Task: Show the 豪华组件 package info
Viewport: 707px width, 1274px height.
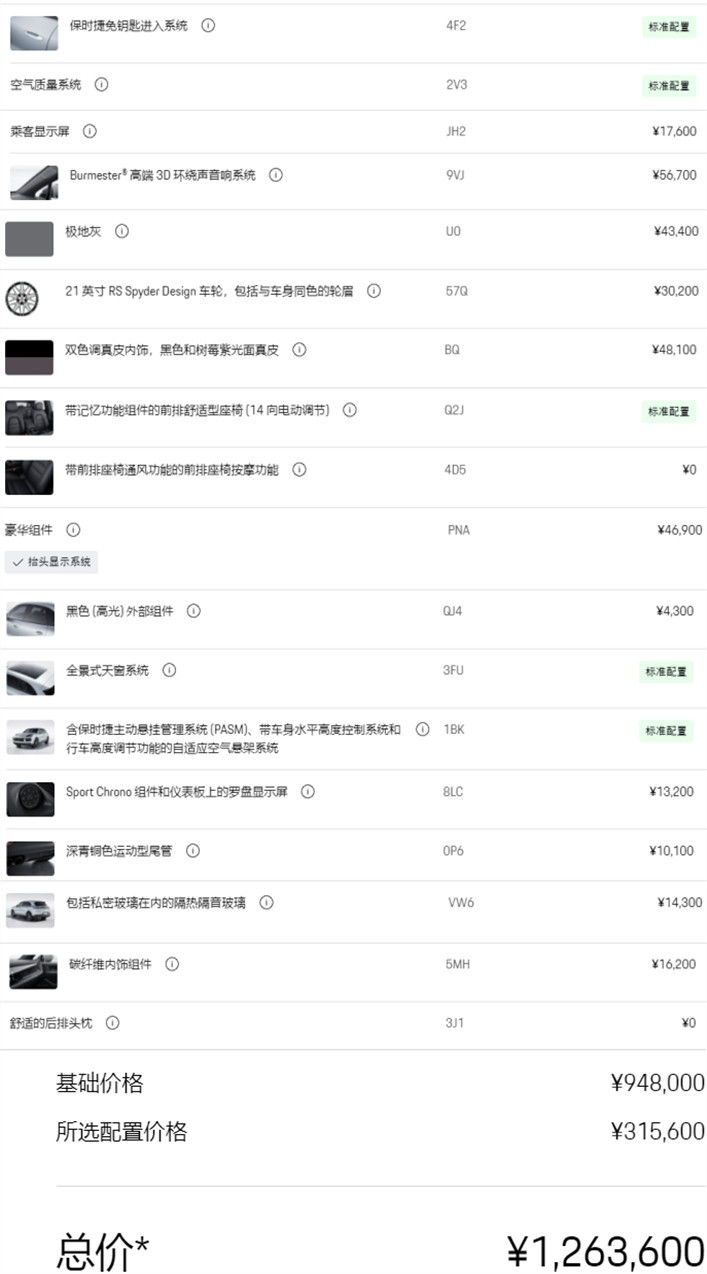Action: pyautogui.click(x=73, y=530)
